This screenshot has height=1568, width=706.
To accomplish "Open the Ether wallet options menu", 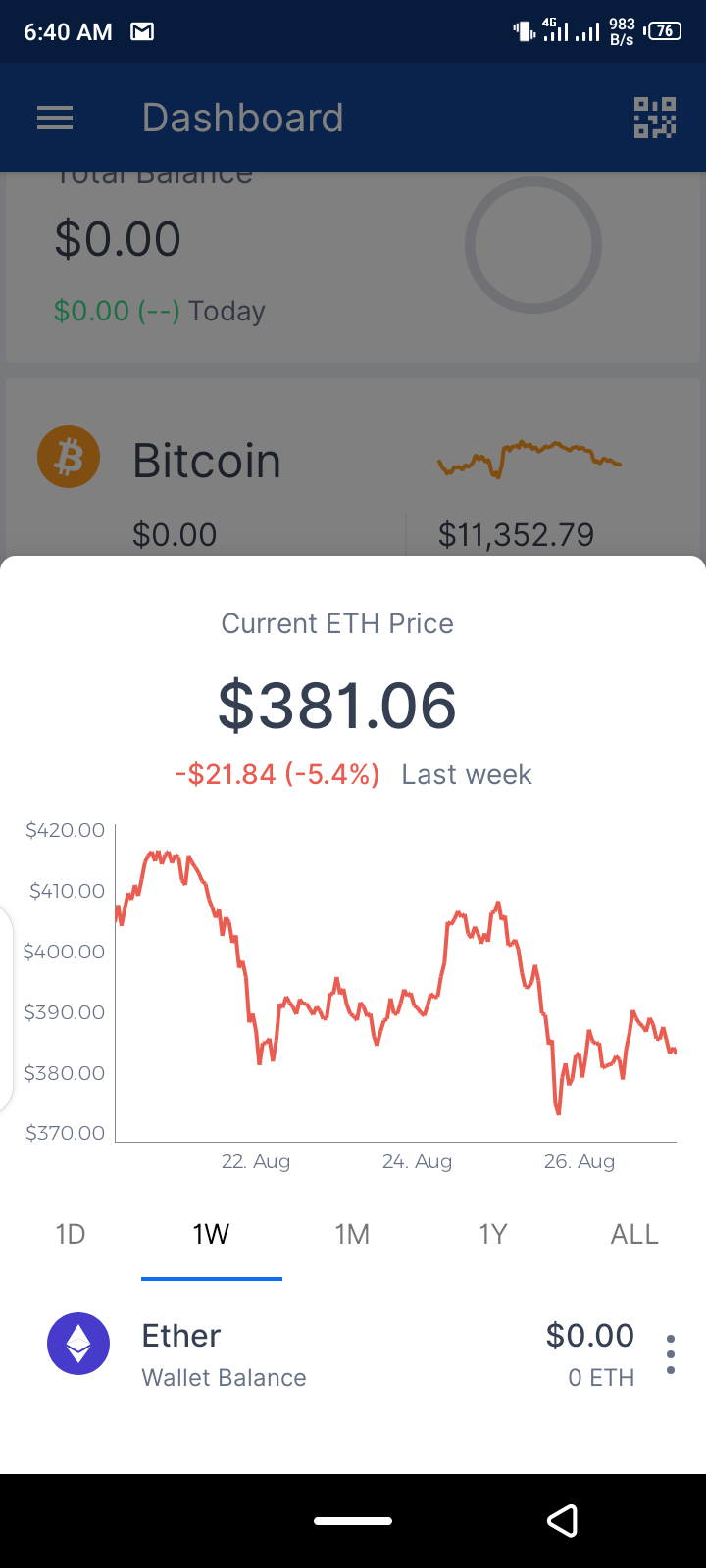I will tap(671, 1353).
